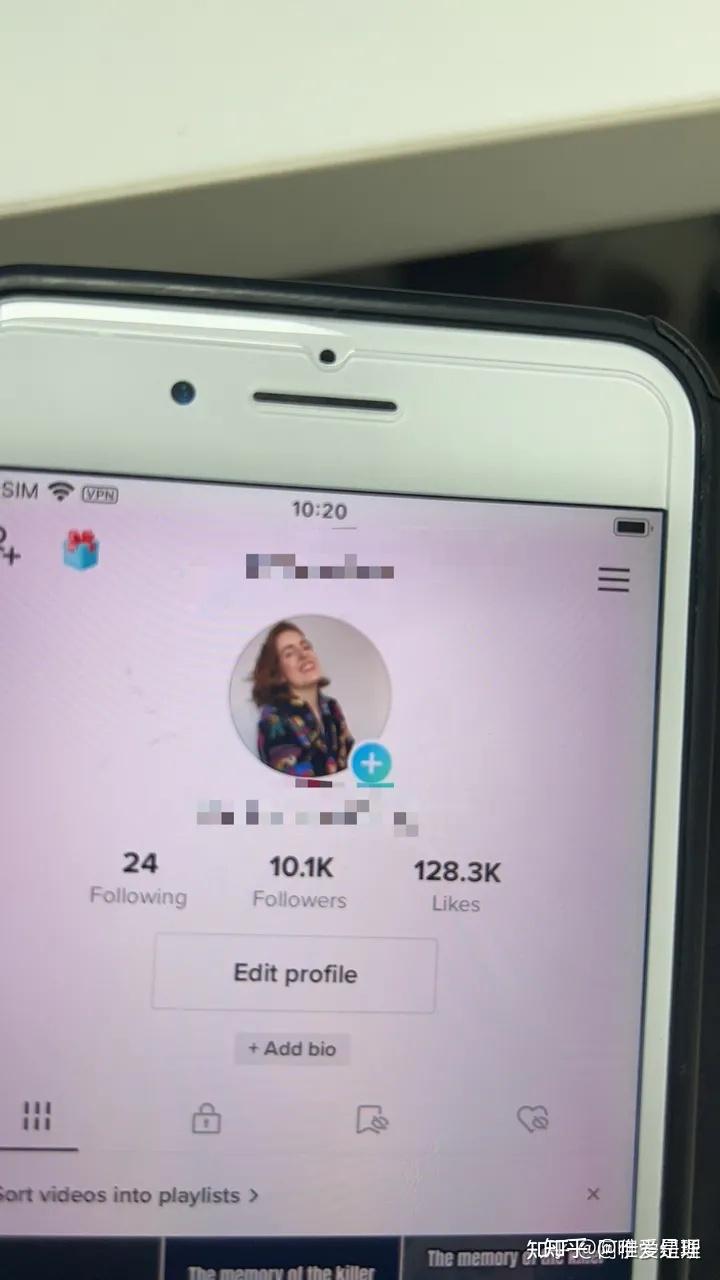
Task: Tap the plus badge on profile photo
Action: [371, 764]
